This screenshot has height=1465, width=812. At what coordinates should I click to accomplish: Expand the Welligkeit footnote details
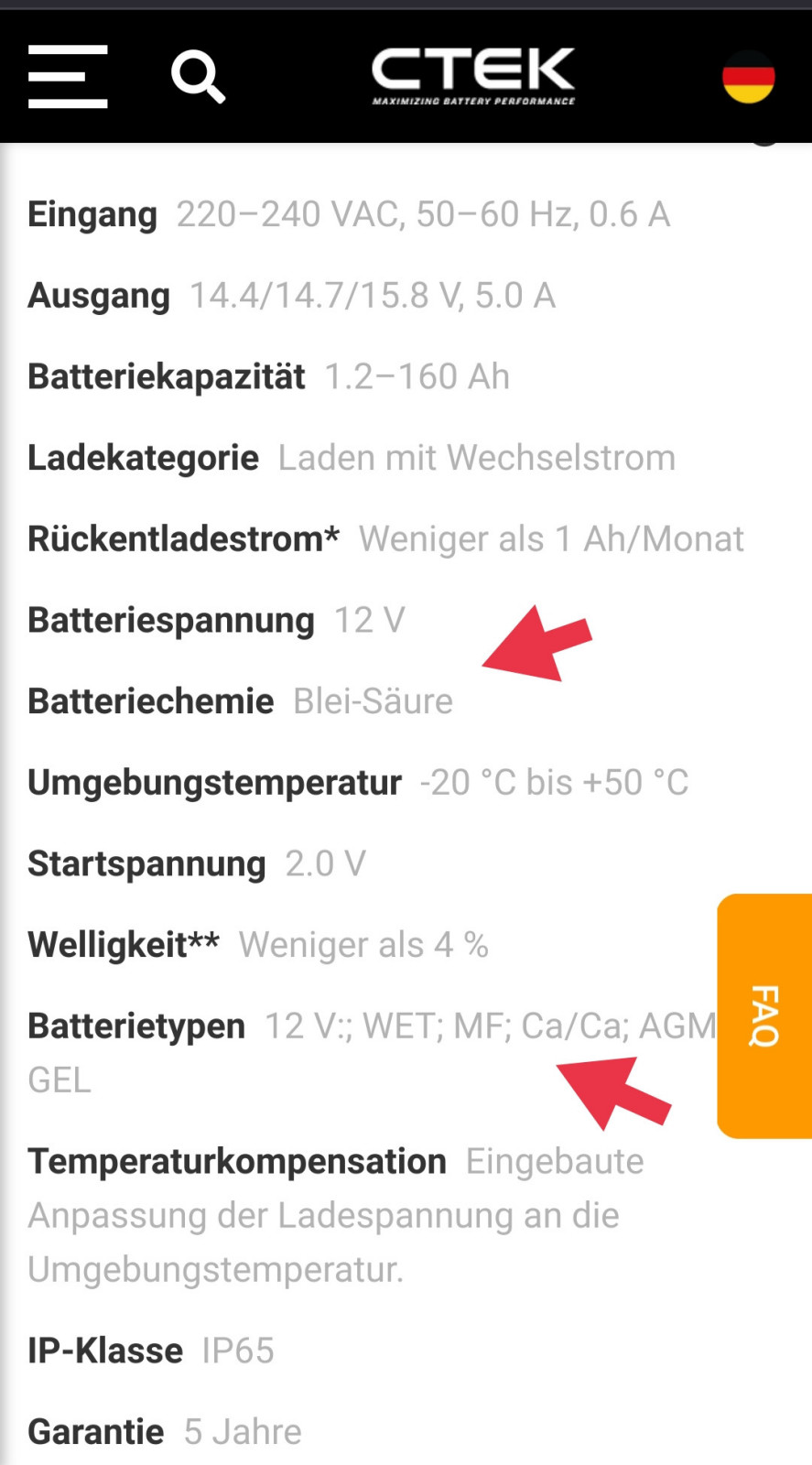[123, 944]
